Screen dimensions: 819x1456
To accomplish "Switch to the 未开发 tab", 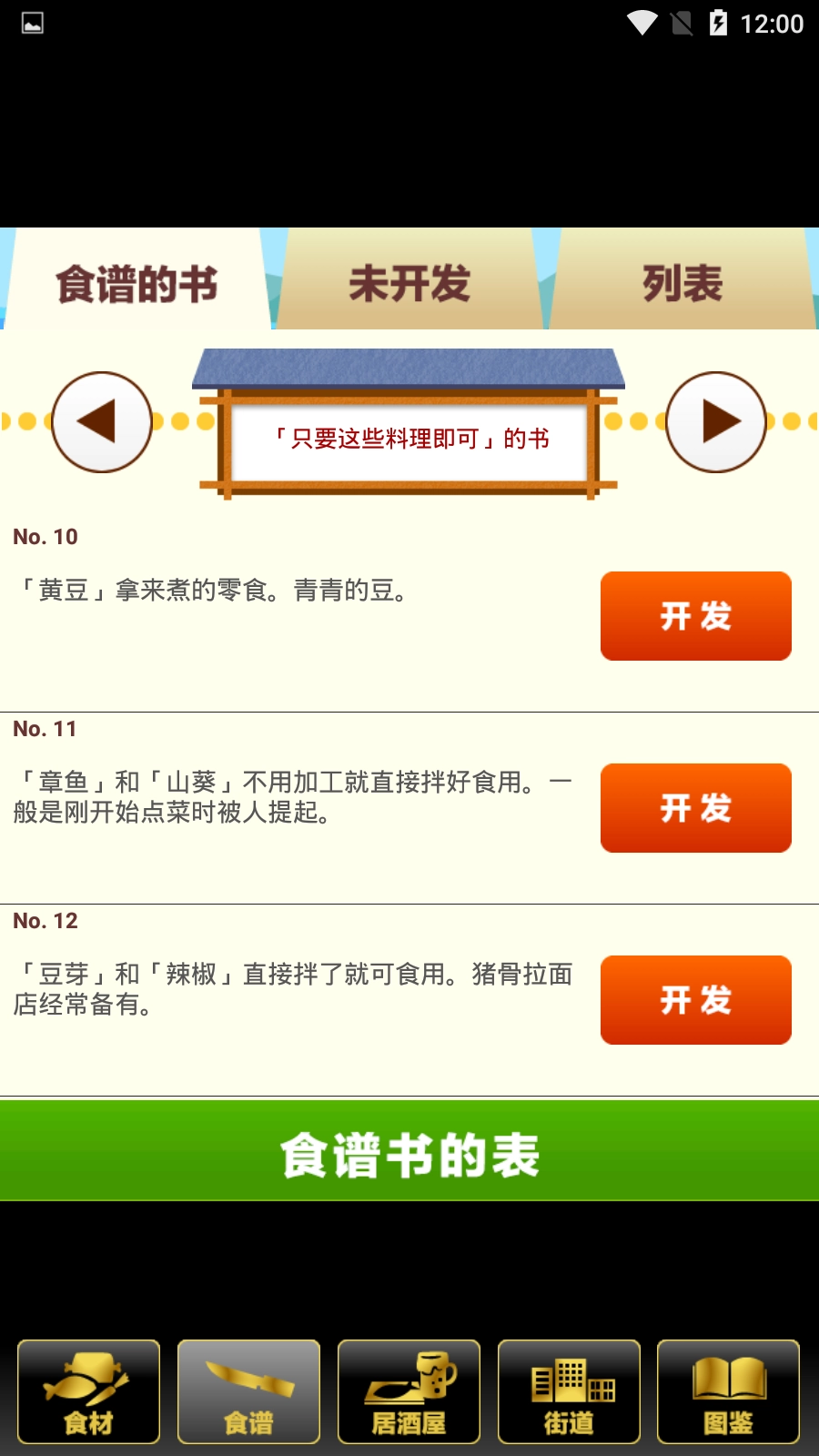I will [x=409, y=282].
